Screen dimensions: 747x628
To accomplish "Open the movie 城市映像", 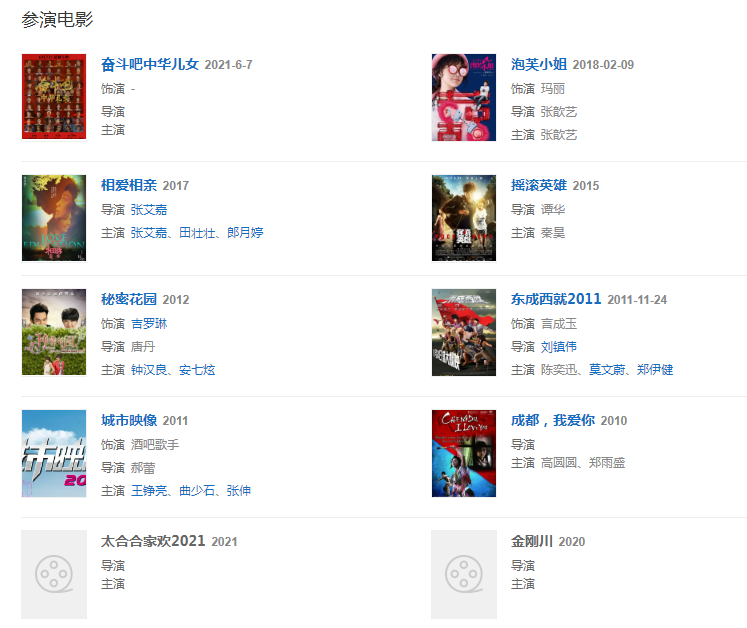I will tap(129, 421).
